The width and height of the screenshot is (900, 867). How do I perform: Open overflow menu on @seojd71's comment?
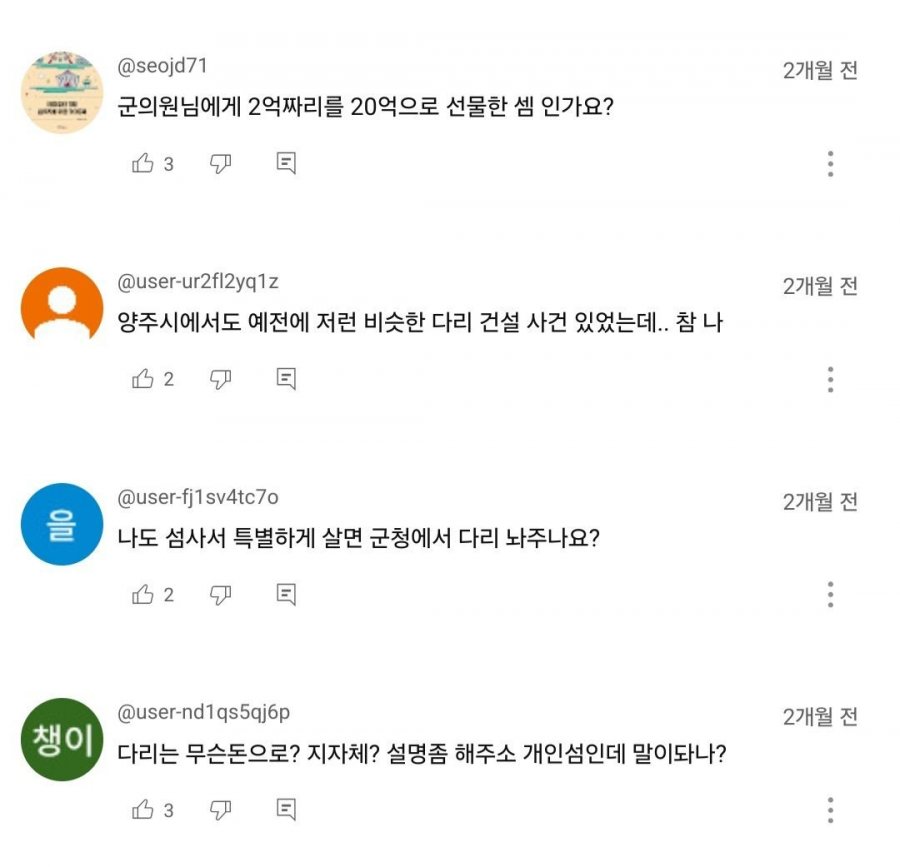pyautogui.click(x=830, y=164)
